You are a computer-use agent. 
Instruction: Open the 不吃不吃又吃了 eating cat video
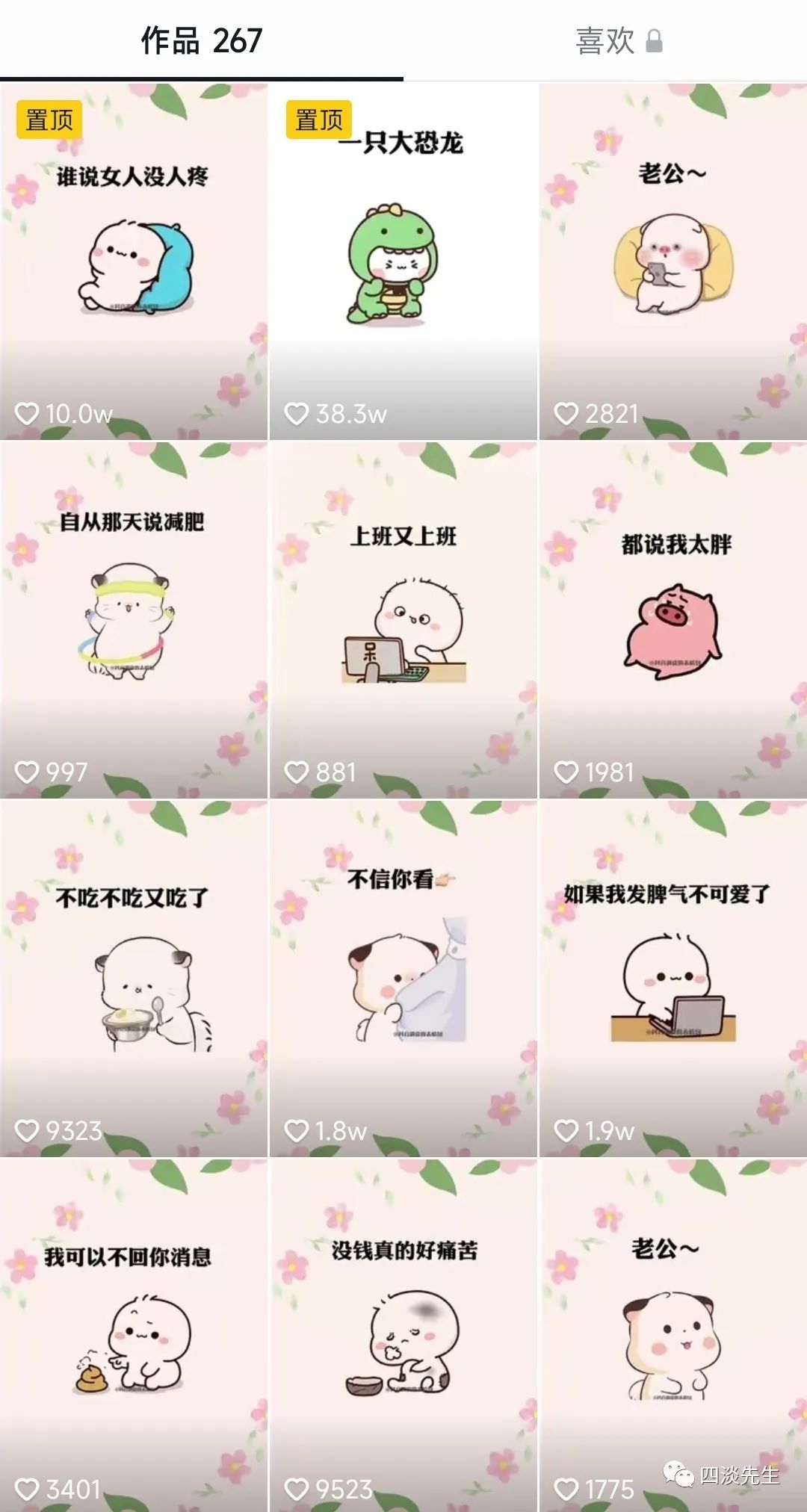[x=134, y=979]
